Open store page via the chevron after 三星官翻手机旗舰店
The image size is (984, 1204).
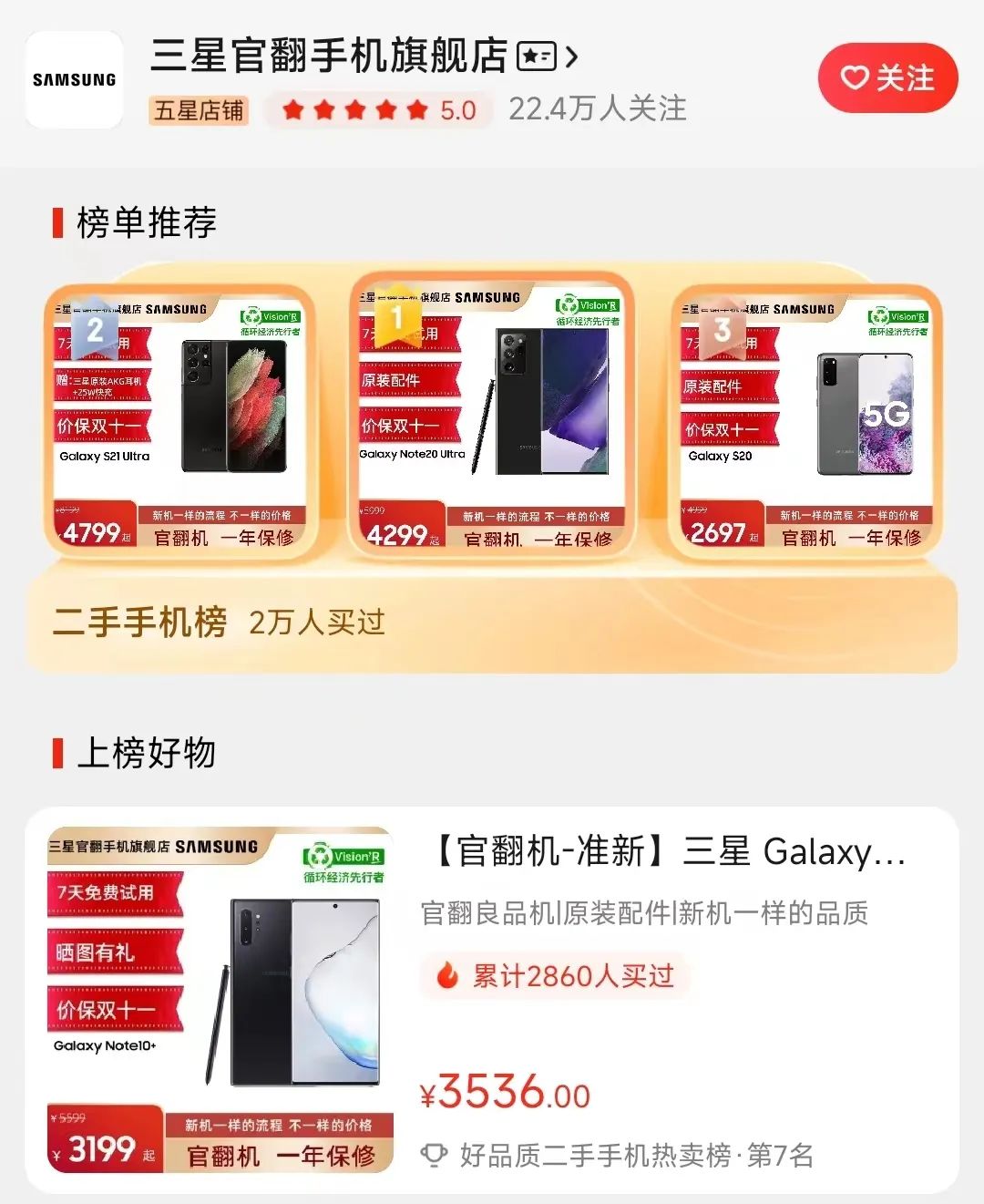(572, 57)
